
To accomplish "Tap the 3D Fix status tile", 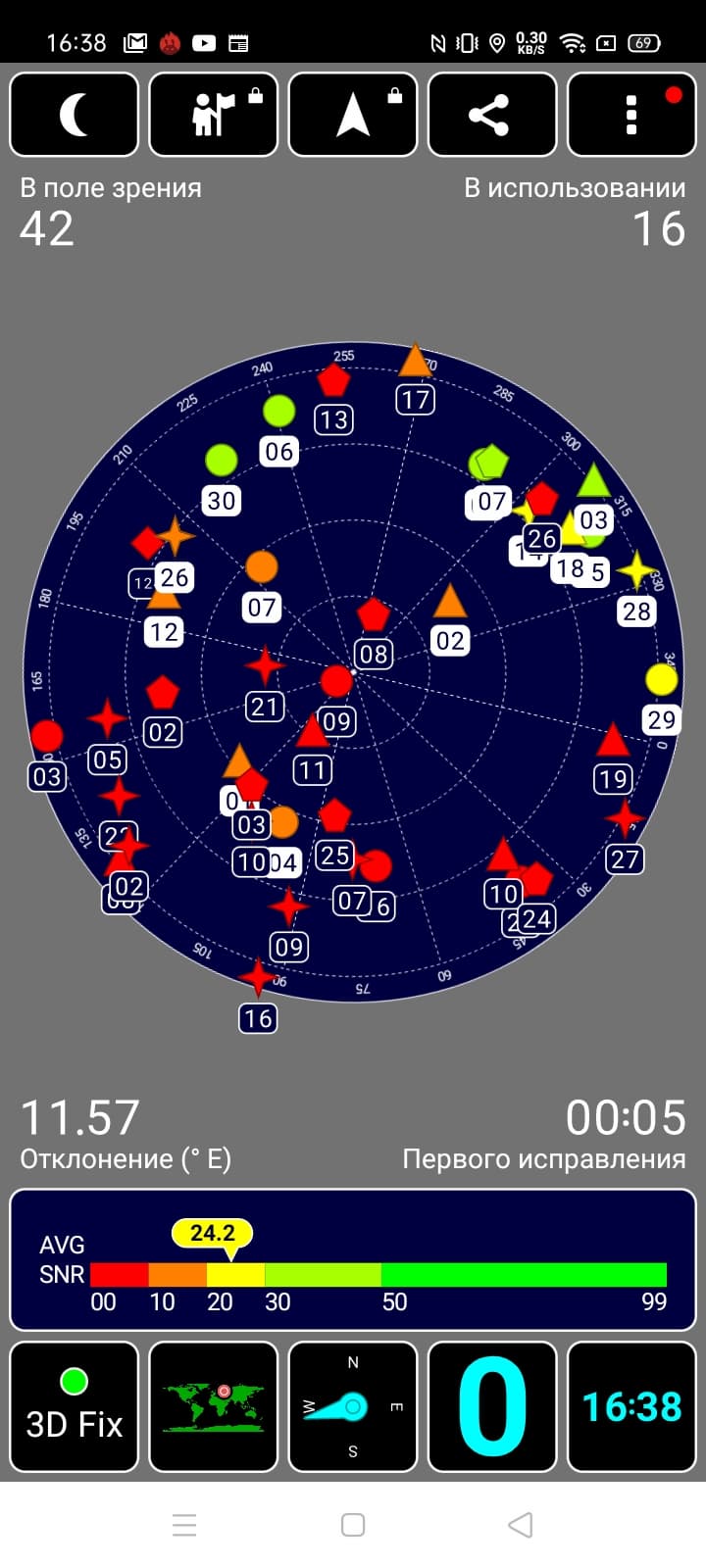I will [x=74, y=1406].
